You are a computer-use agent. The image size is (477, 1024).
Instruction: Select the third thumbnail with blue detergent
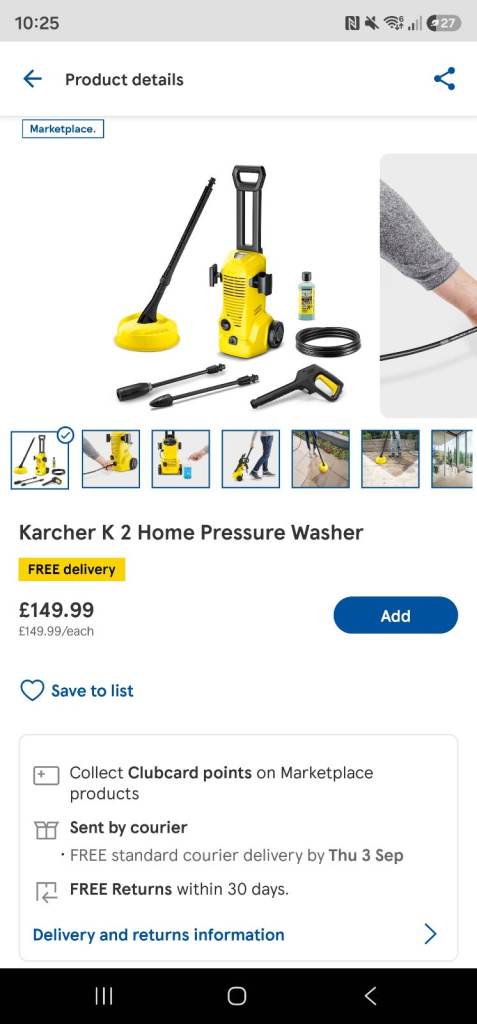point(180,458)
